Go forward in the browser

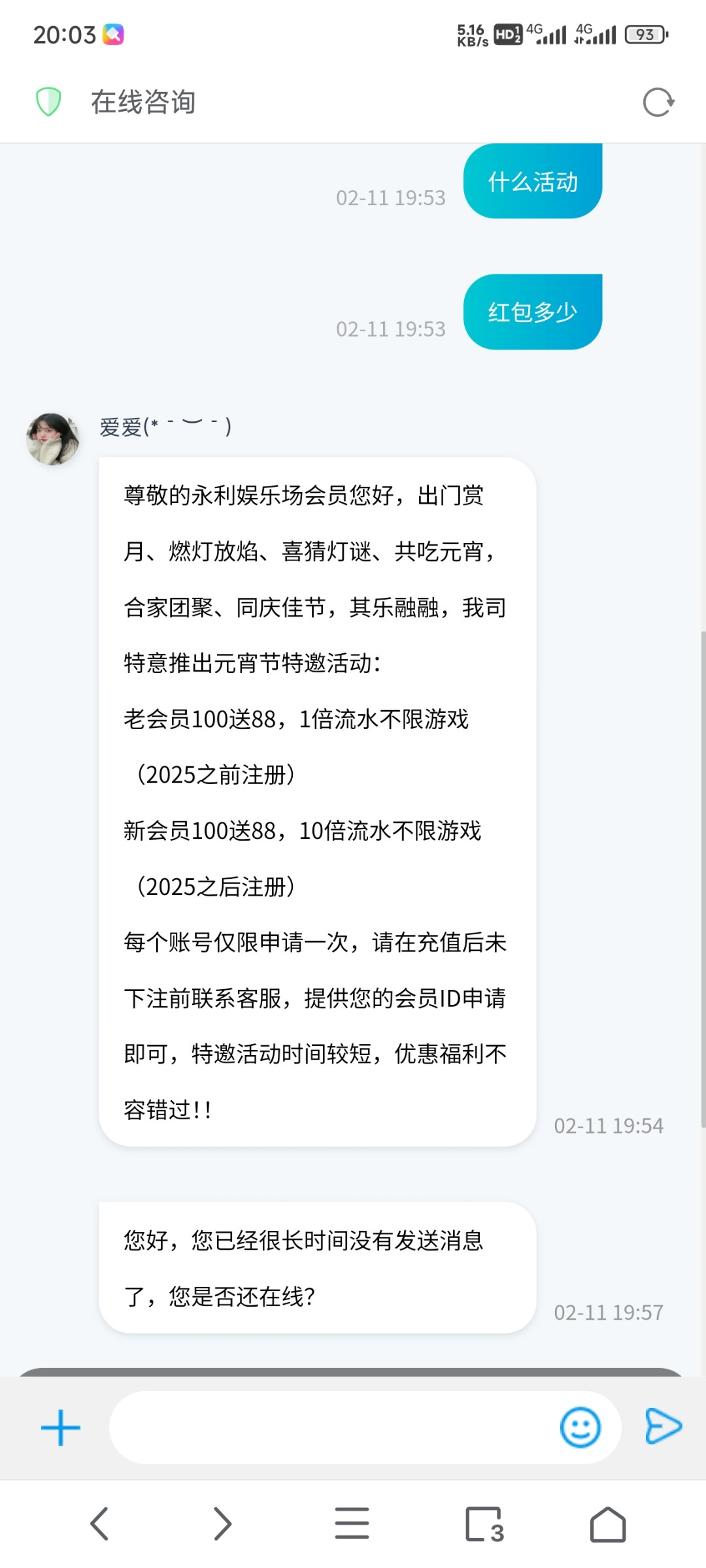click(223, 1524)
